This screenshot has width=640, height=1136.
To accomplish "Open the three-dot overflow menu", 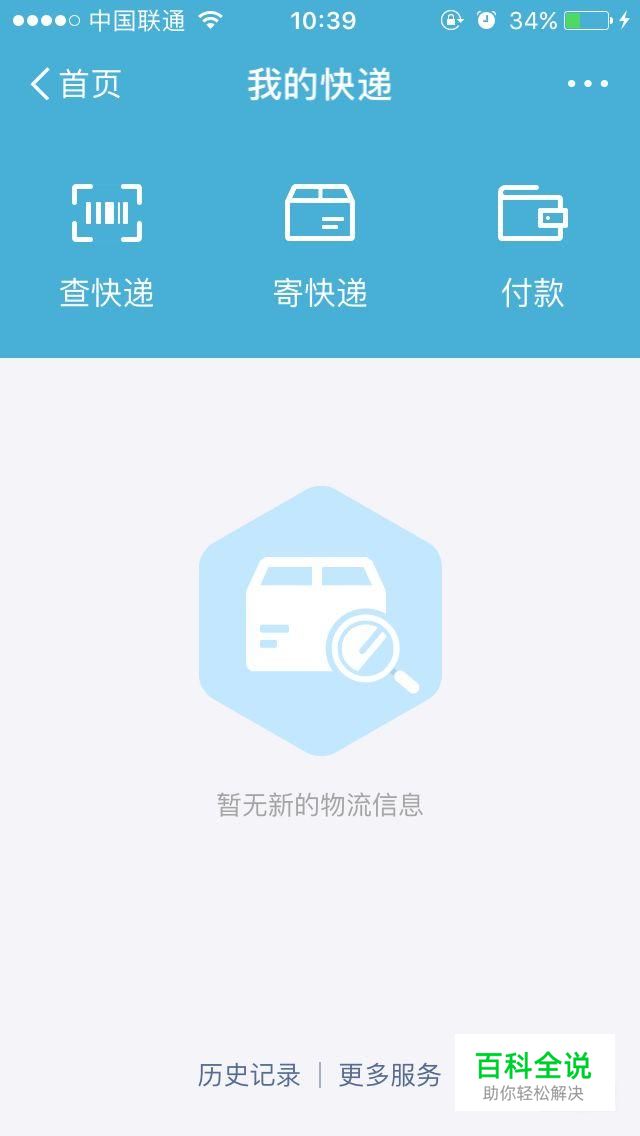I will (x=587, y=84).
